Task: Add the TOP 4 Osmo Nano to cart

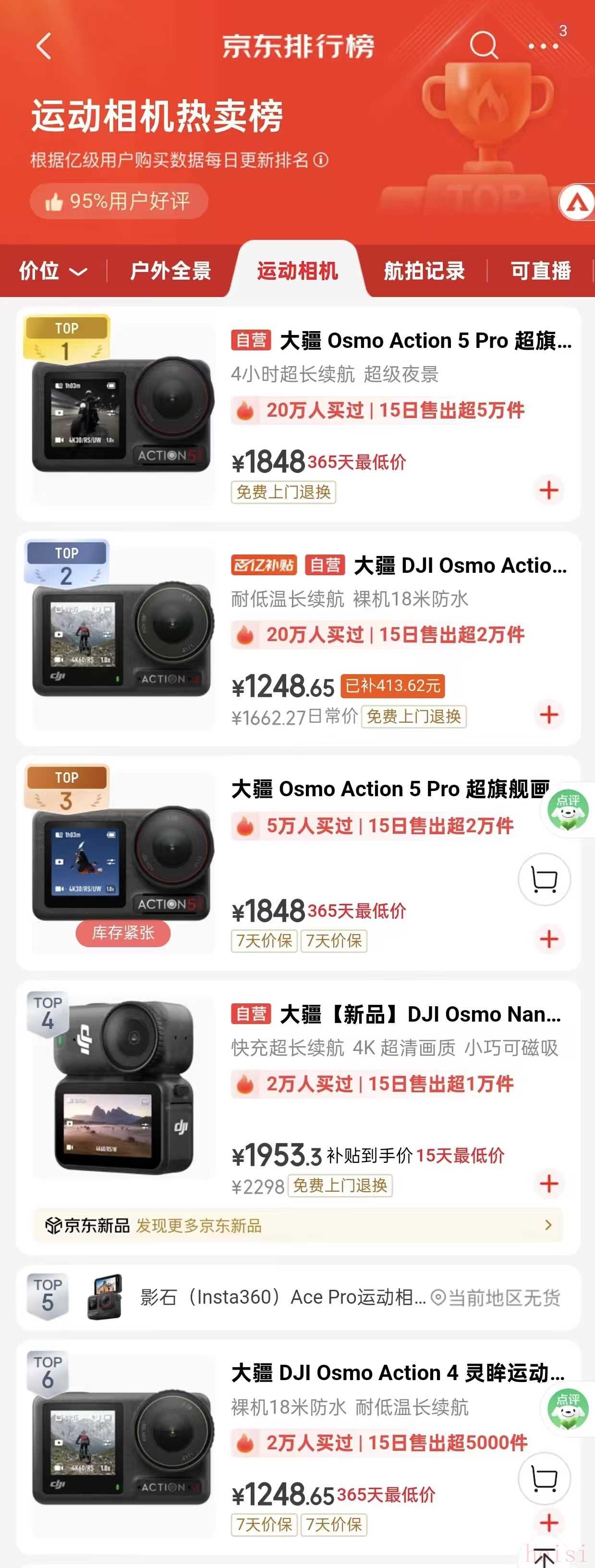Action: (x=549, y=1183)
